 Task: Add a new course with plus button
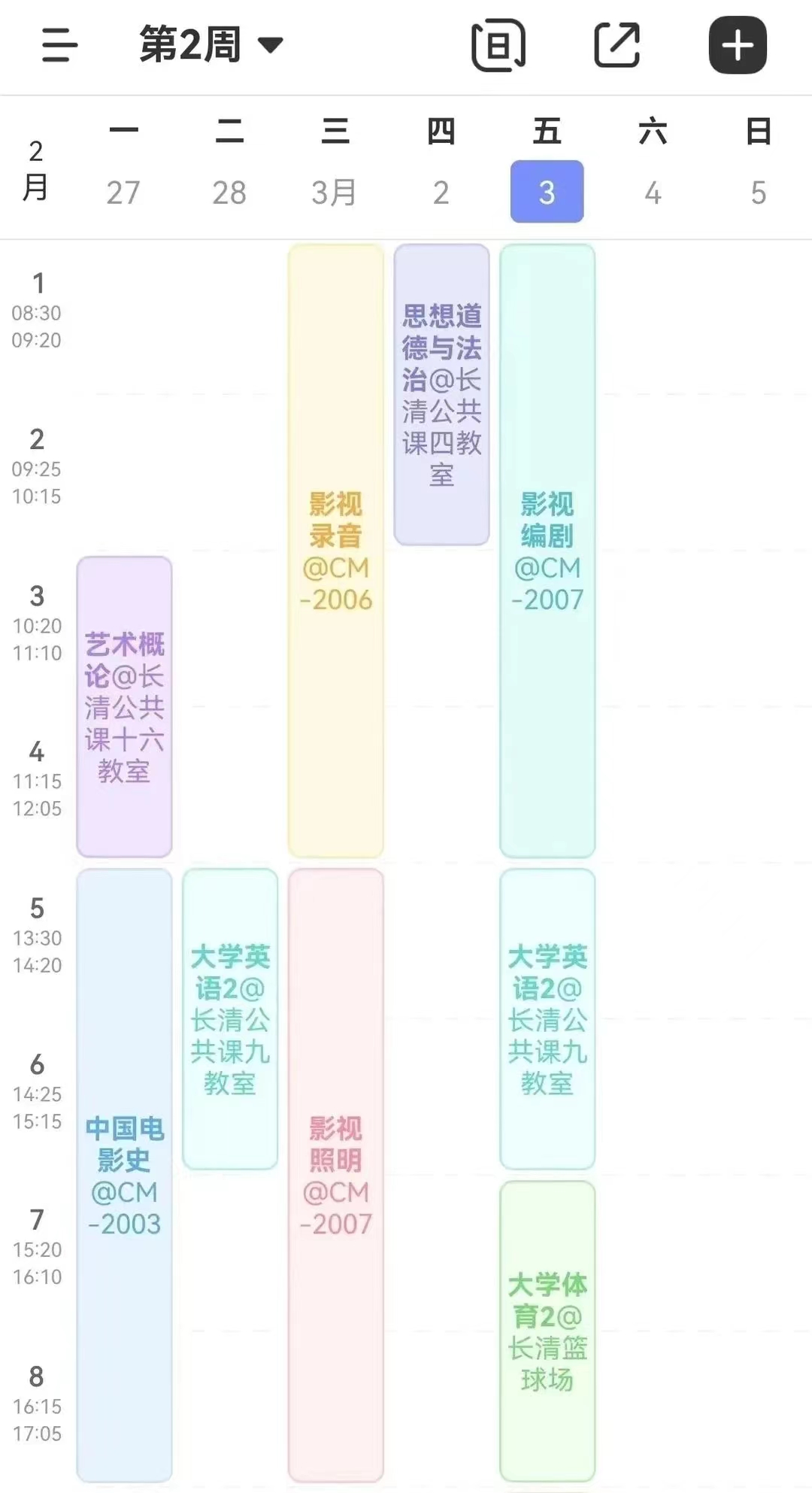pos(738,45)
